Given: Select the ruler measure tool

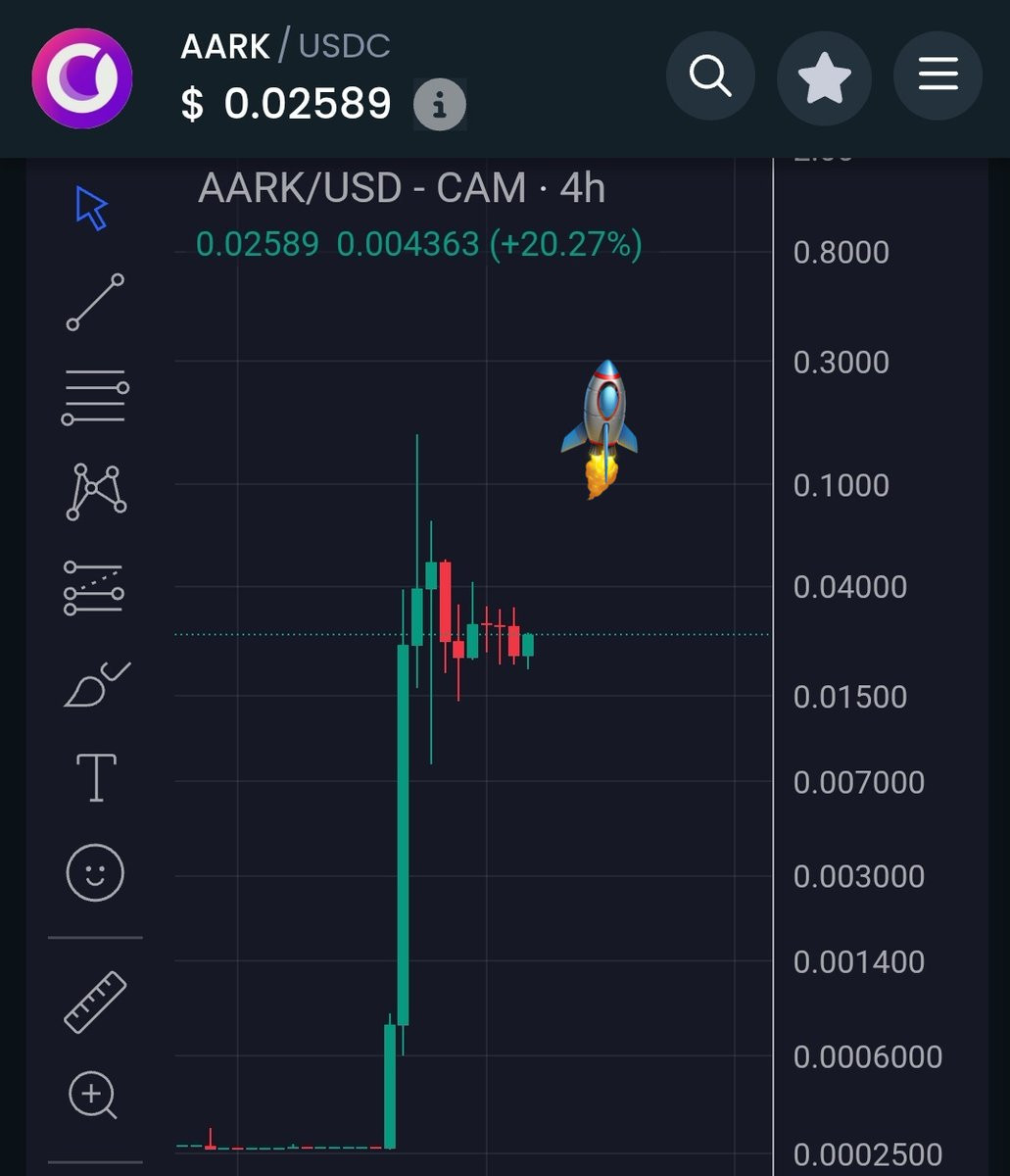Looking at the screenshot, I should click(95, 1002).
